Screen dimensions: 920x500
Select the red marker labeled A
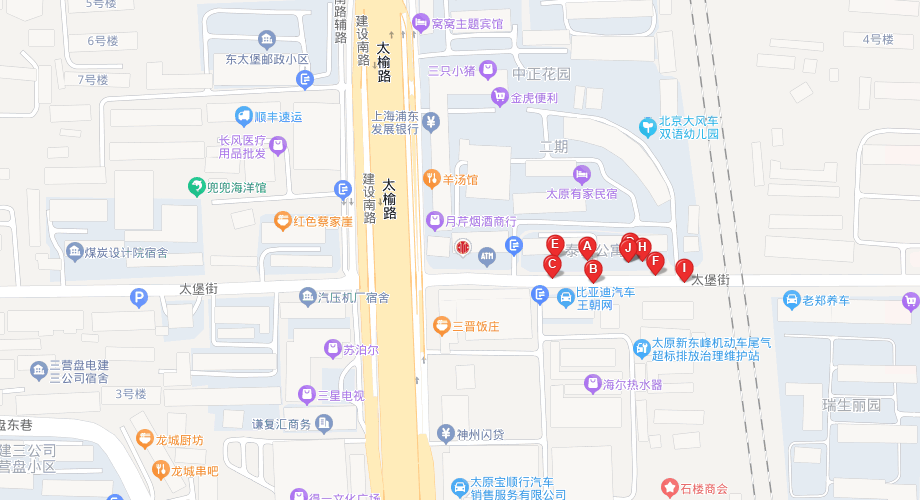587,245
